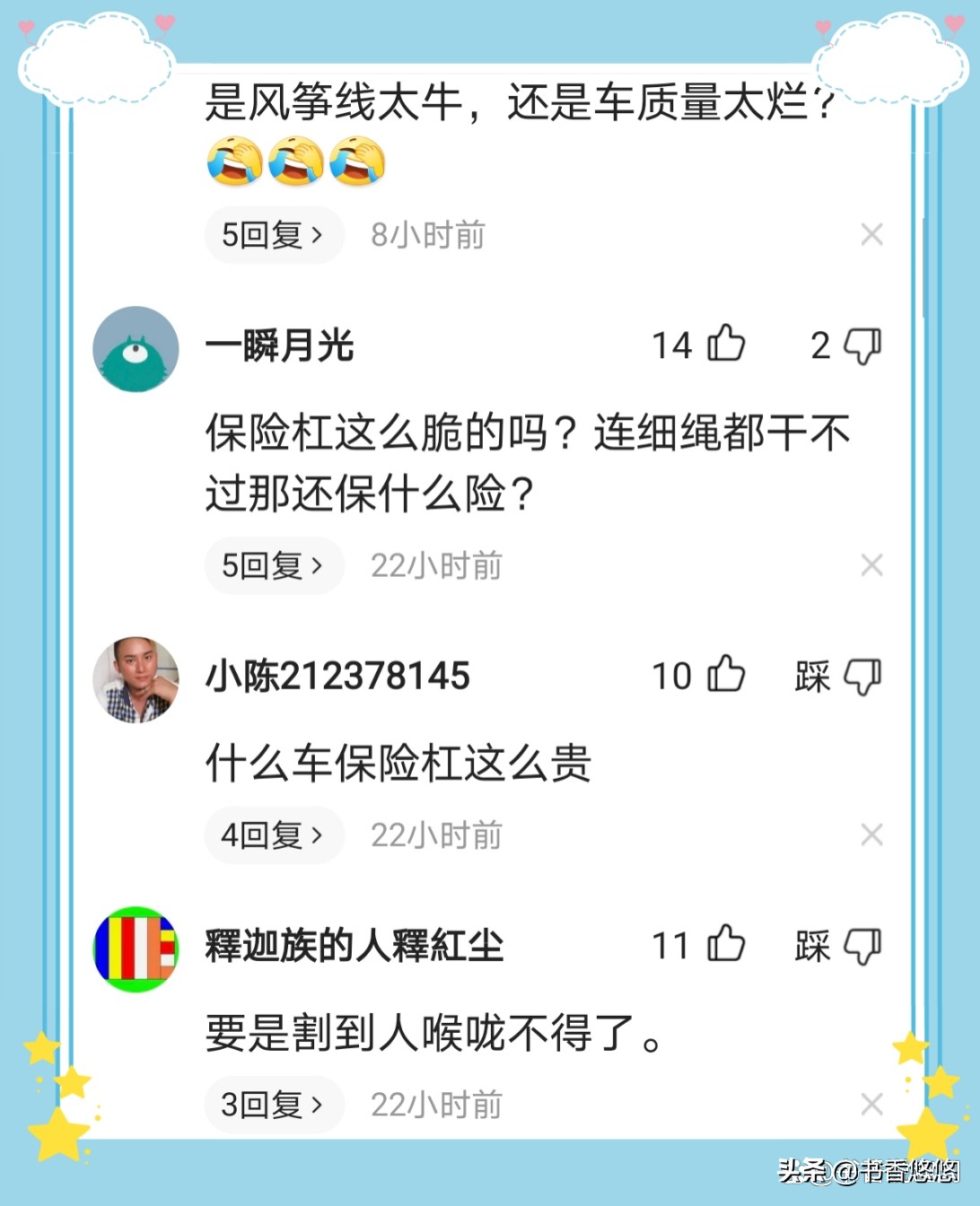Tap the 踩 icon on 釋迦族的人釋紅尘's comment
The height and width of the screenshot is (1206, 980).
(x=859, y=945)
